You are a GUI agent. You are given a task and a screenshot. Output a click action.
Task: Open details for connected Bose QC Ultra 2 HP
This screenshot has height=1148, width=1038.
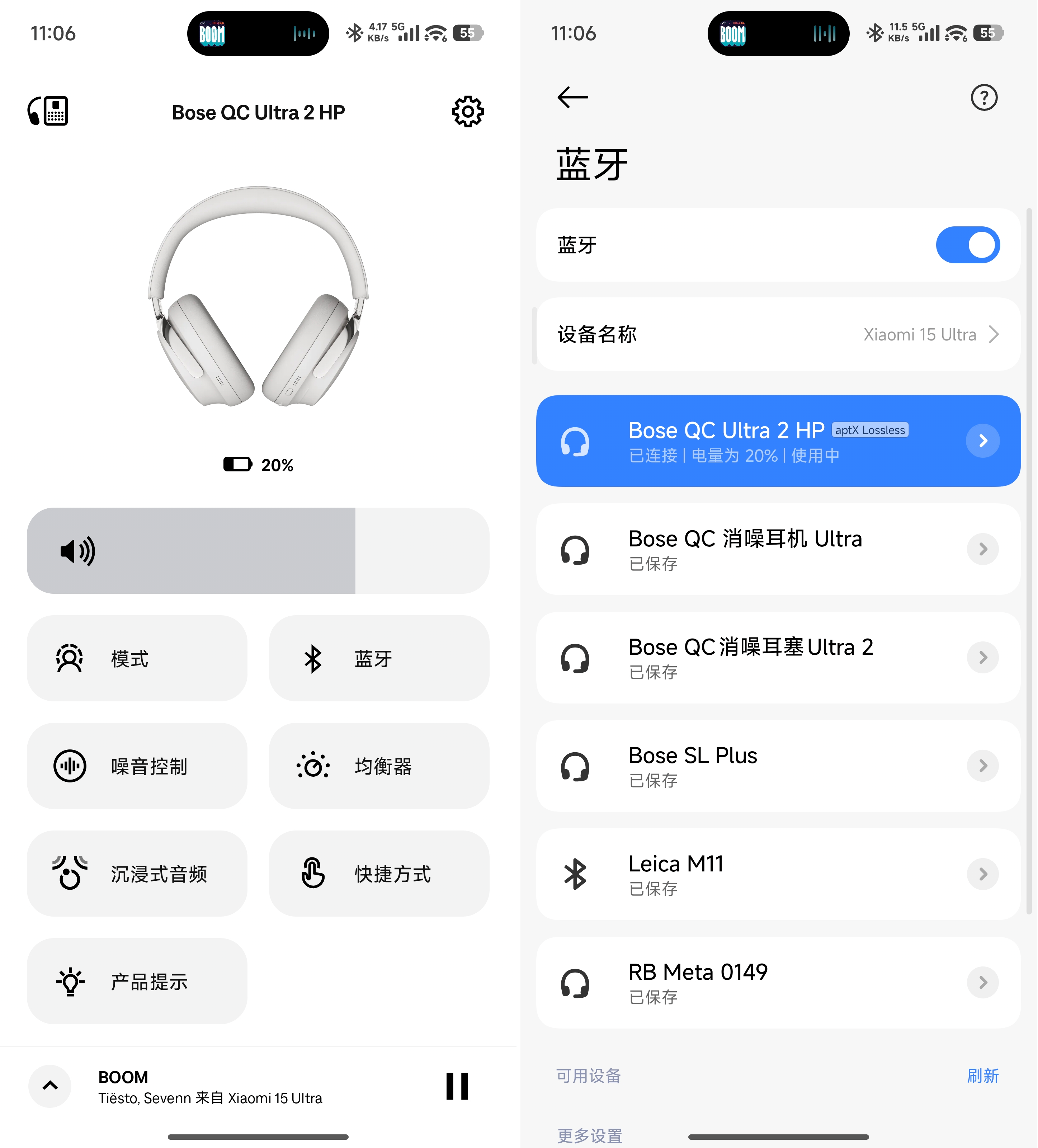982,441
